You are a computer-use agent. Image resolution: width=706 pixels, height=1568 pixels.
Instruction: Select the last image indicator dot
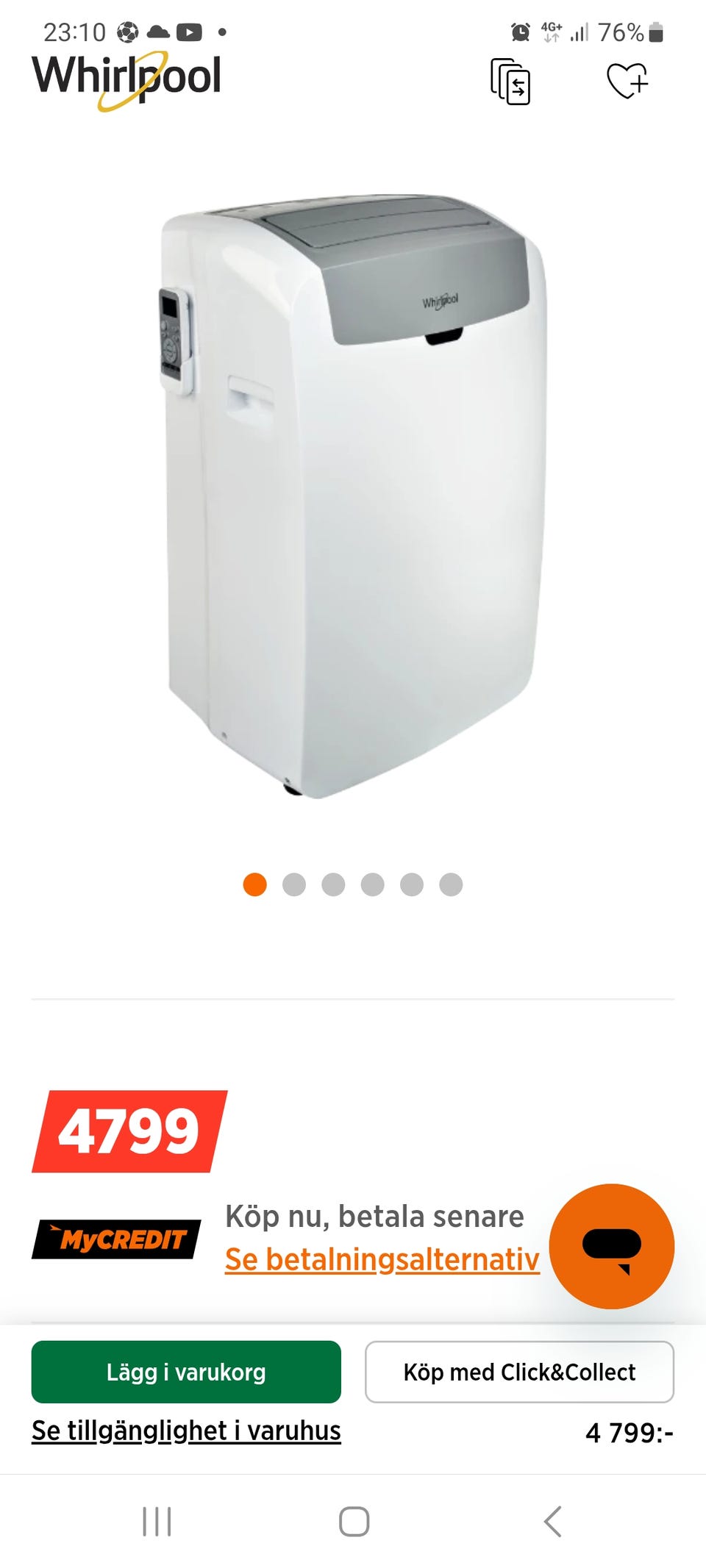pos(451,884)
